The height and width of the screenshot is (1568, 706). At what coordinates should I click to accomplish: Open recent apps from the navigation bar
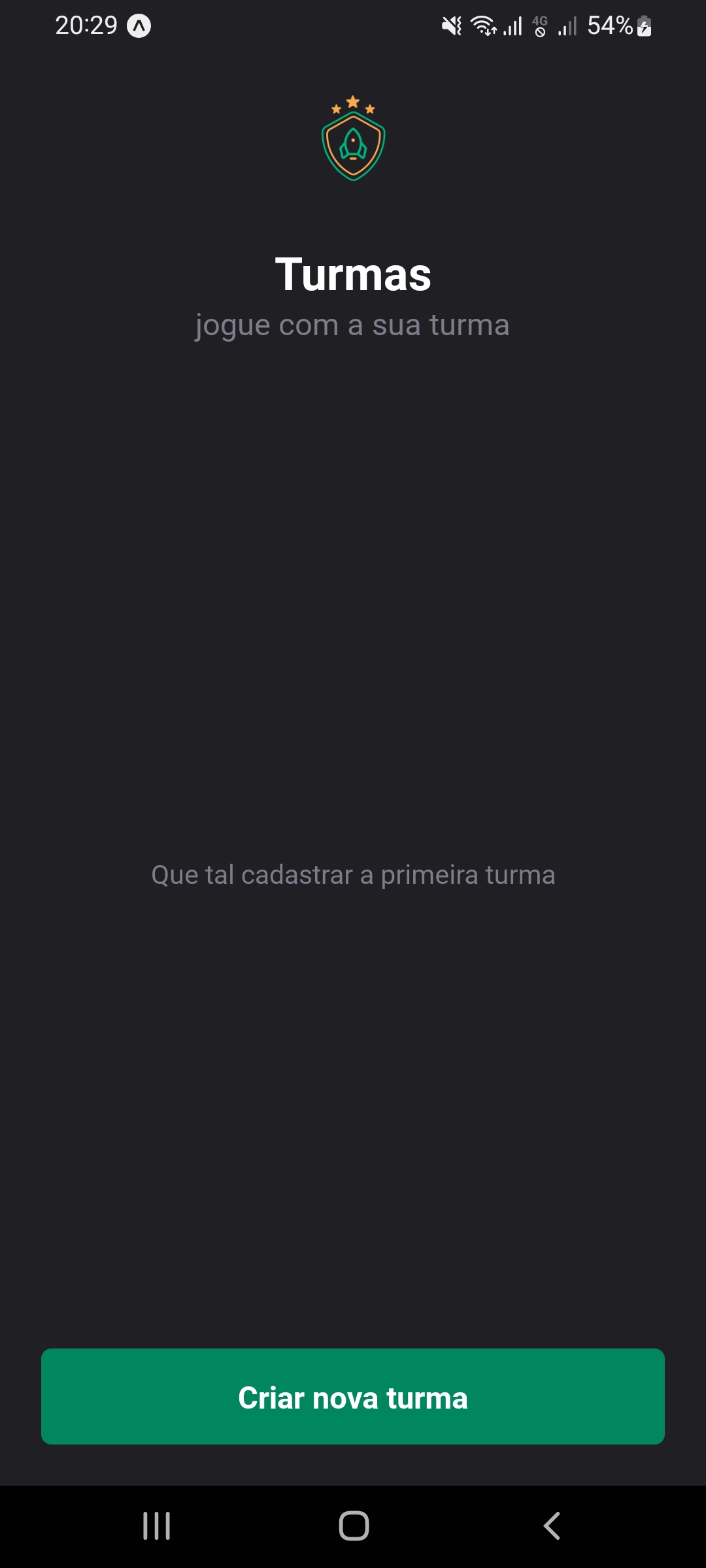pos(157,1526)
